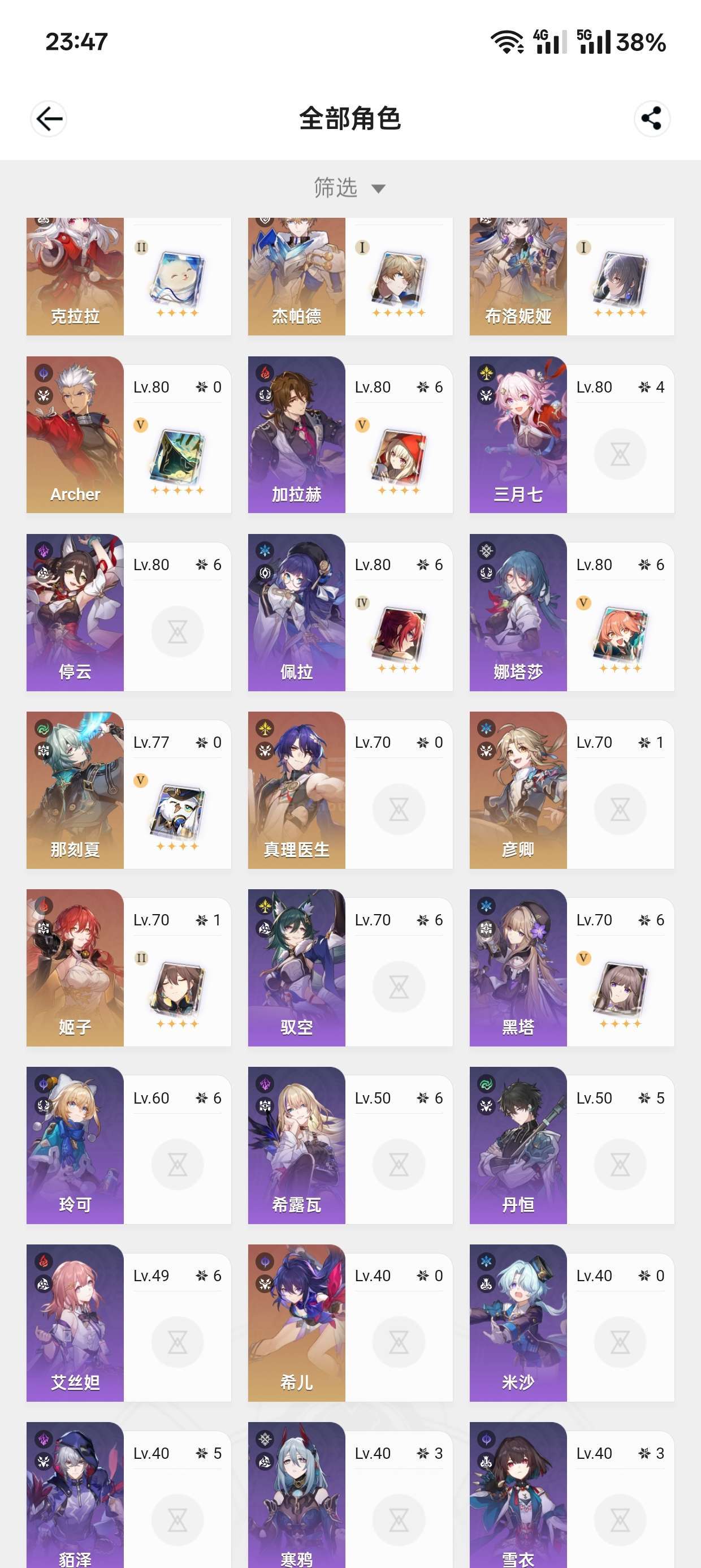Select the 希儿 character card
Image resolution: width=701 pixels, height=1568 pixels.
point(350,1323)
